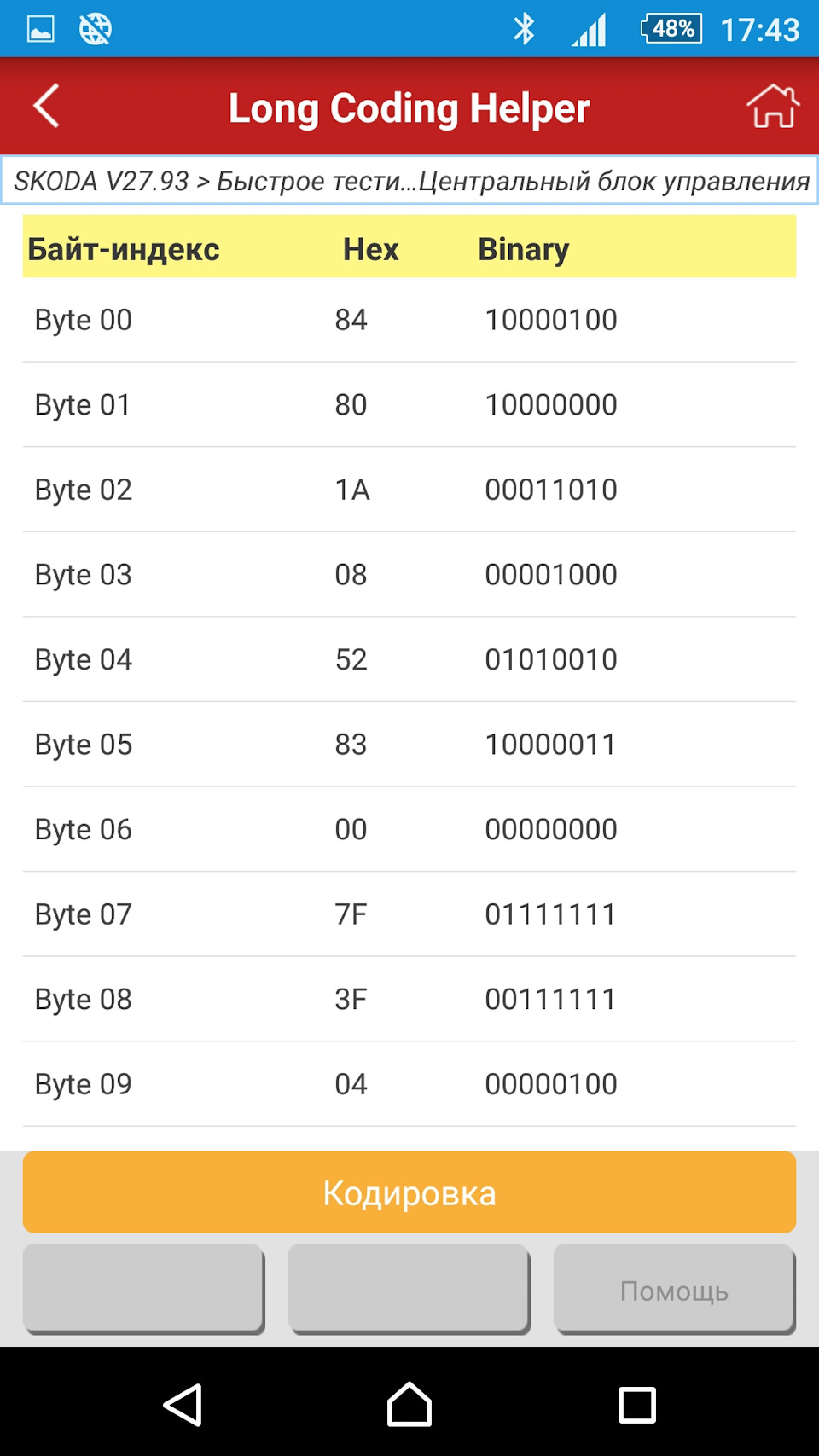
Task: Open the recent apps view
Action: 636,1405
